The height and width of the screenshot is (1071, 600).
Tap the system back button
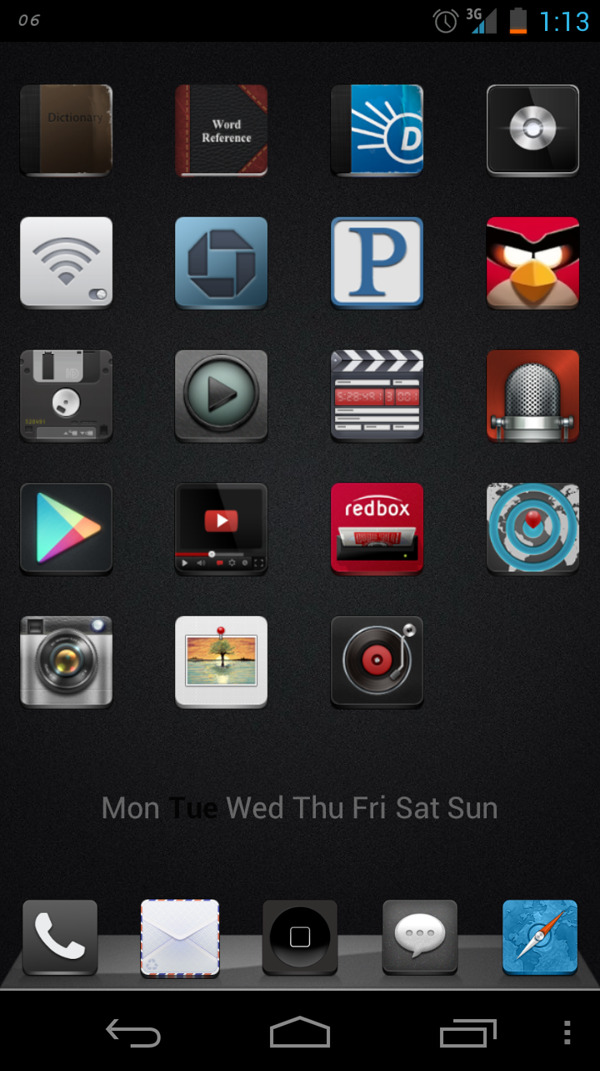tap(133, 1033)
